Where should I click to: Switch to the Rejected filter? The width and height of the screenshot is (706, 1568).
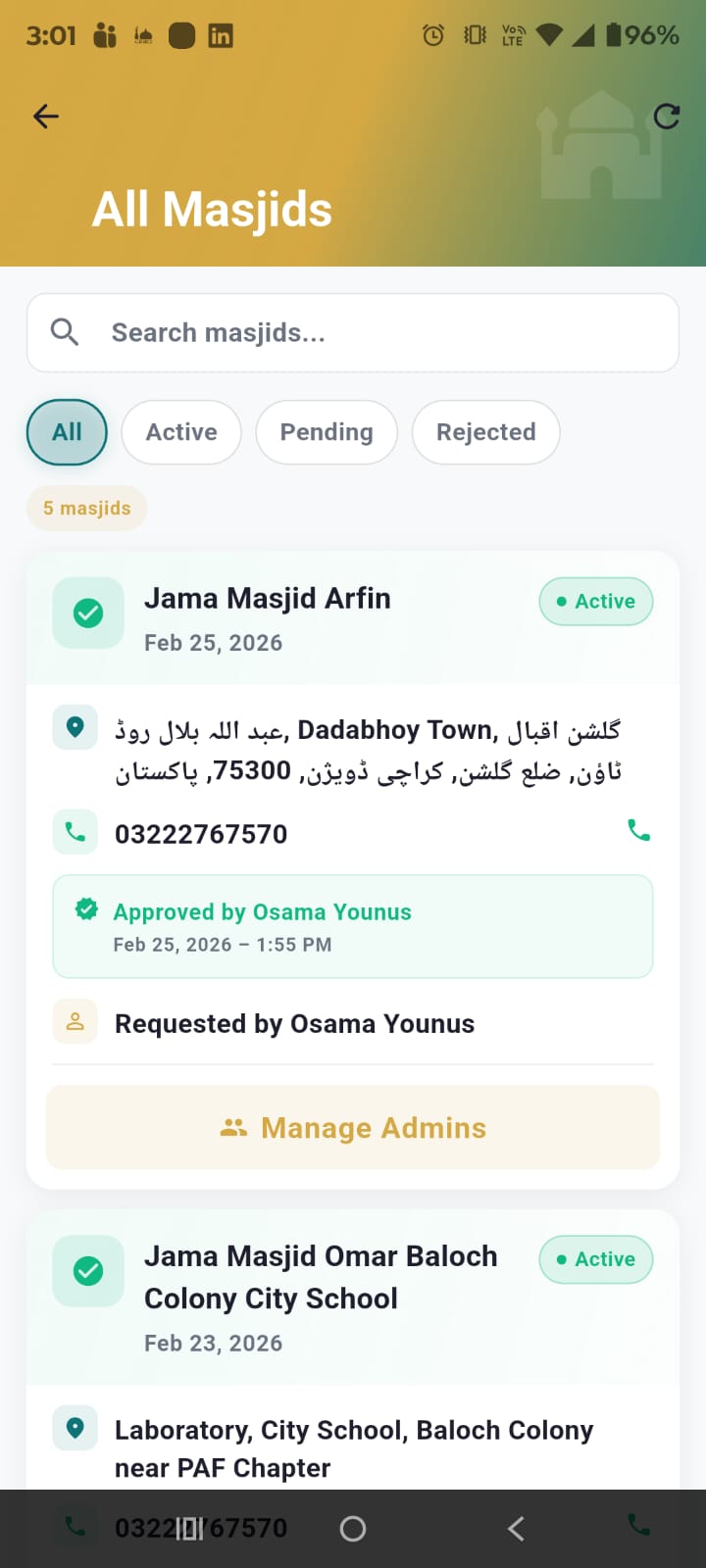[485, 432]
